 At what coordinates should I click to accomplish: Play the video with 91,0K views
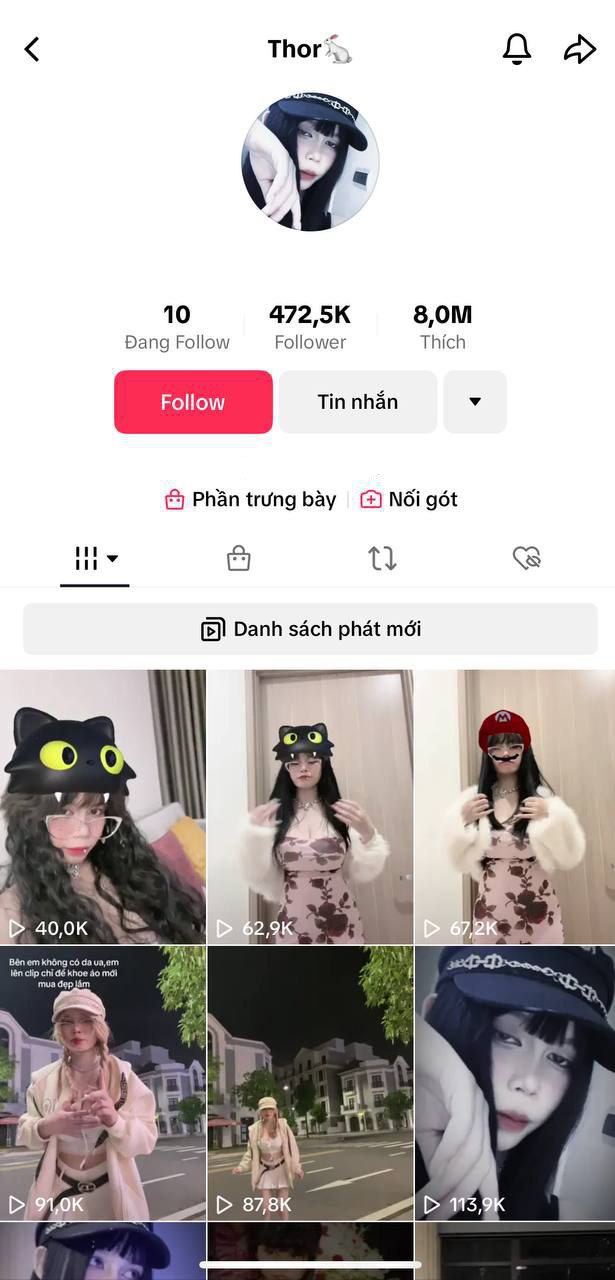102,1083
